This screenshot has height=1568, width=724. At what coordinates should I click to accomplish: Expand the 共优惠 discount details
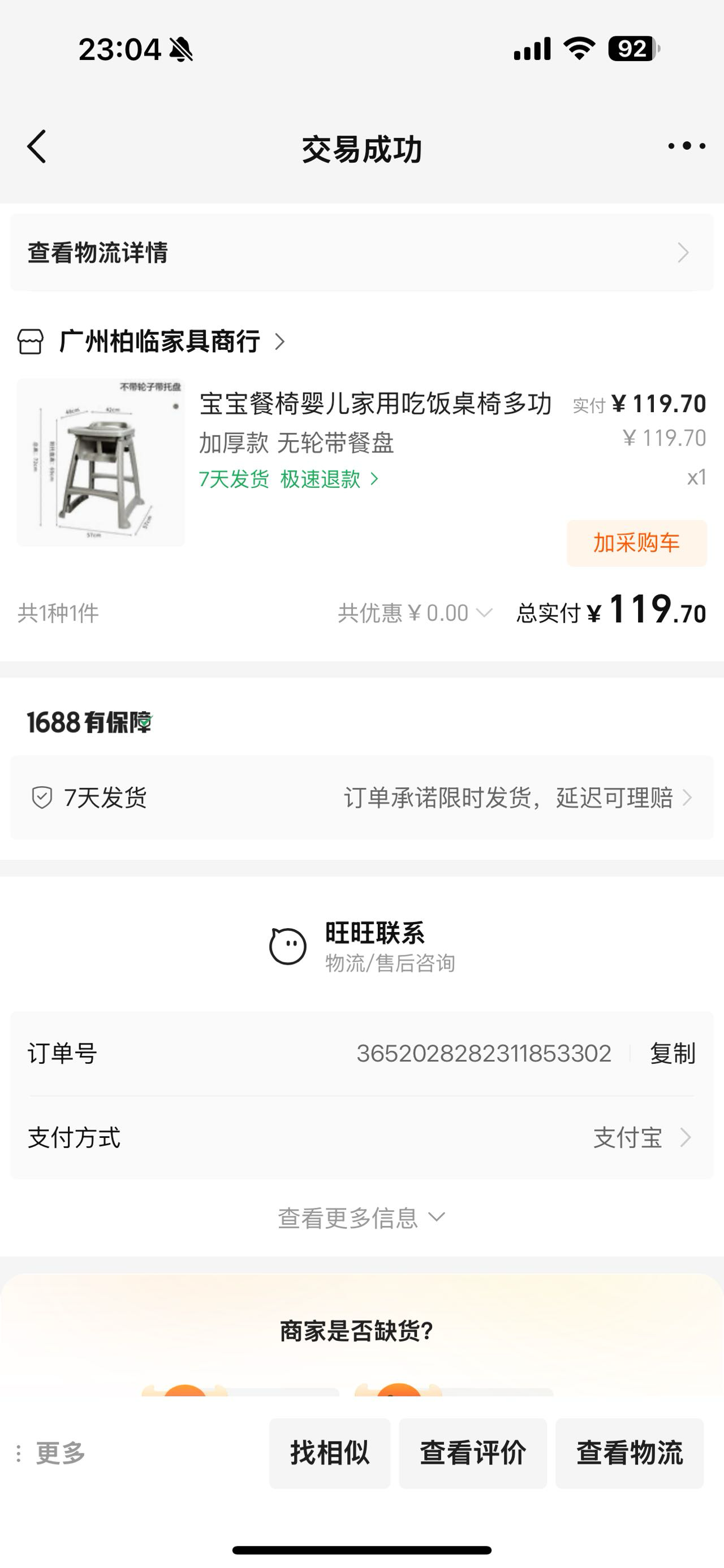pyautogui.click(x=415, y=613)
